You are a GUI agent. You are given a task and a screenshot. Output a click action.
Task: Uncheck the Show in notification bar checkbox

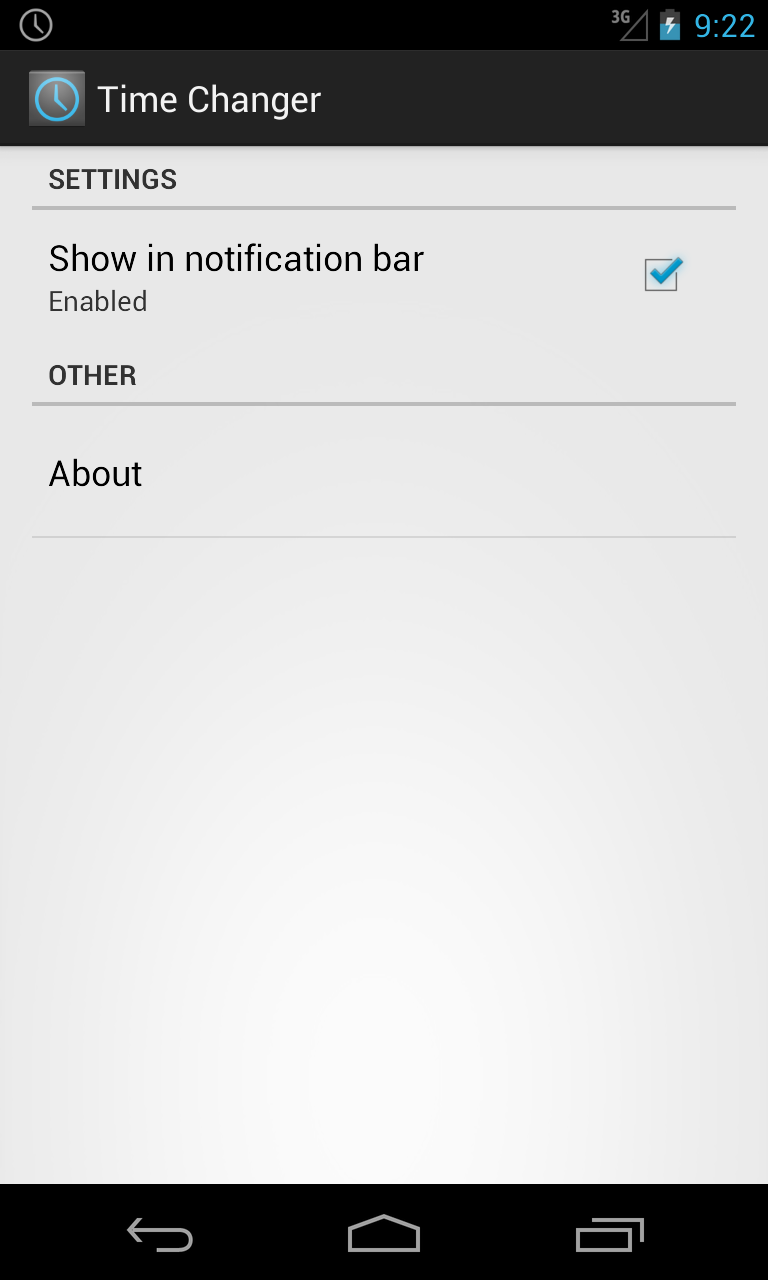[x=662, y=274]
